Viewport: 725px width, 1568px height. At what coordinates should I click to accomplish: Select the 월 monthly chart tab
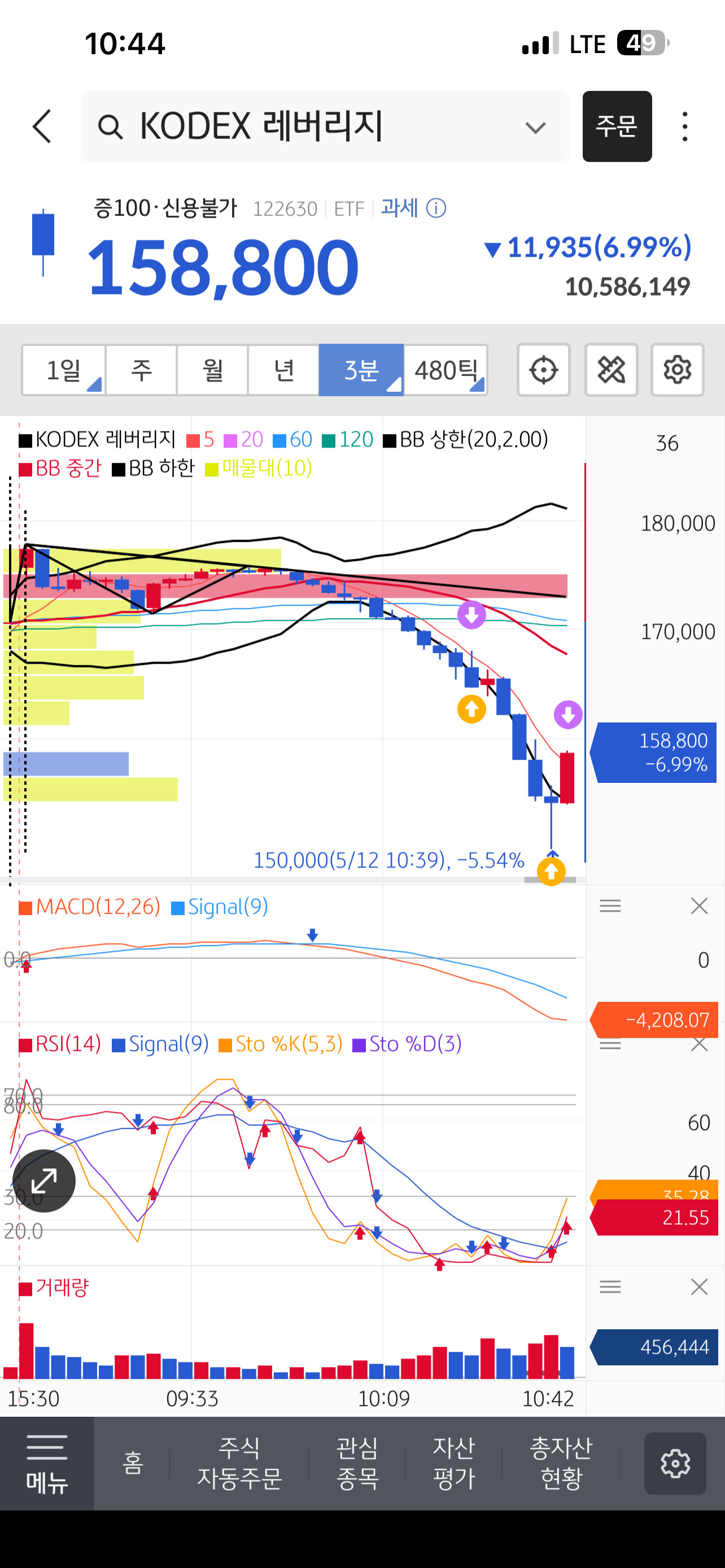(x=212, y=370)
